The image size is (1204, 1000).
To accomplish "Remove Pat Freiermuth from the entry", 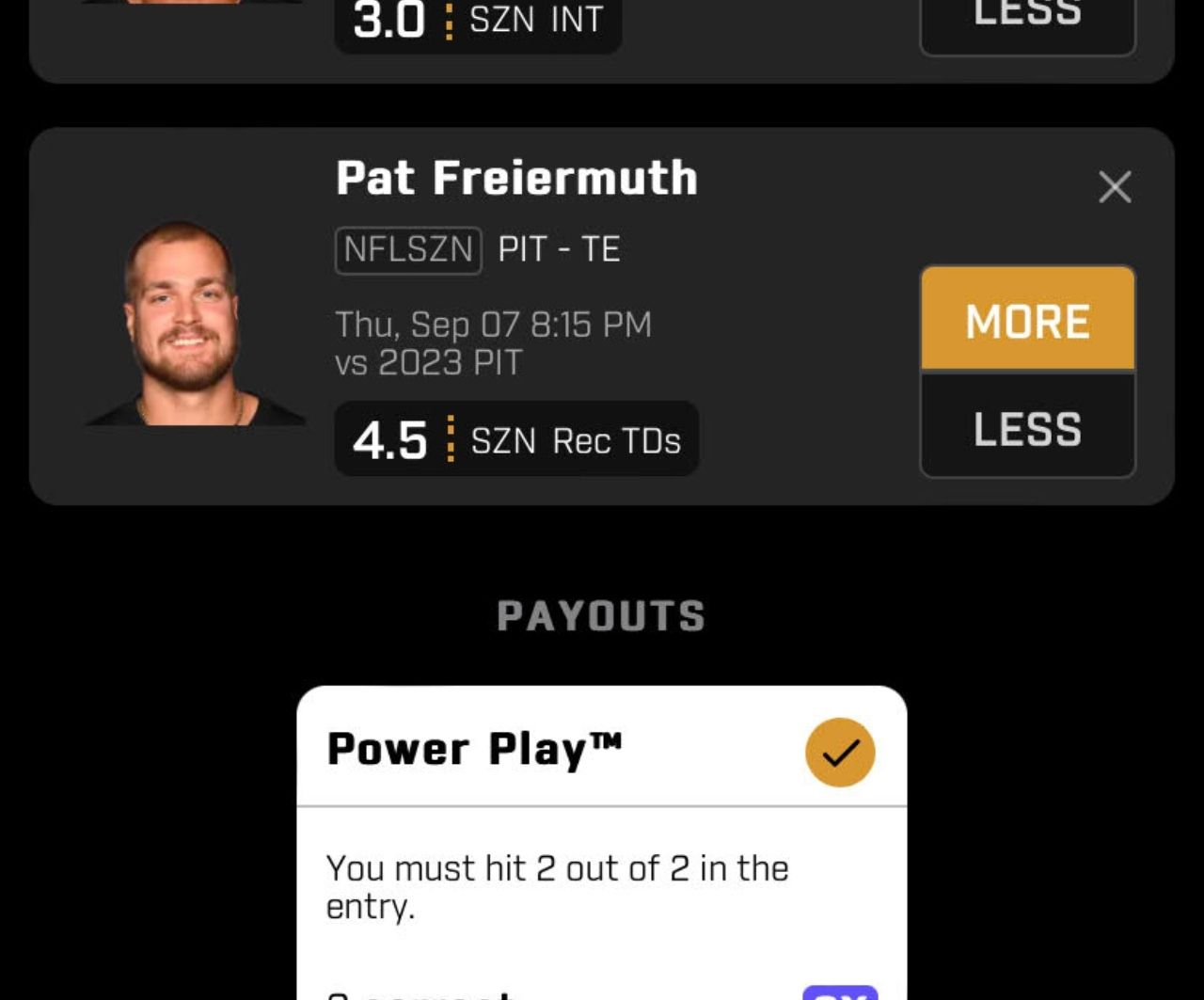I will [x=1115, y=187].
